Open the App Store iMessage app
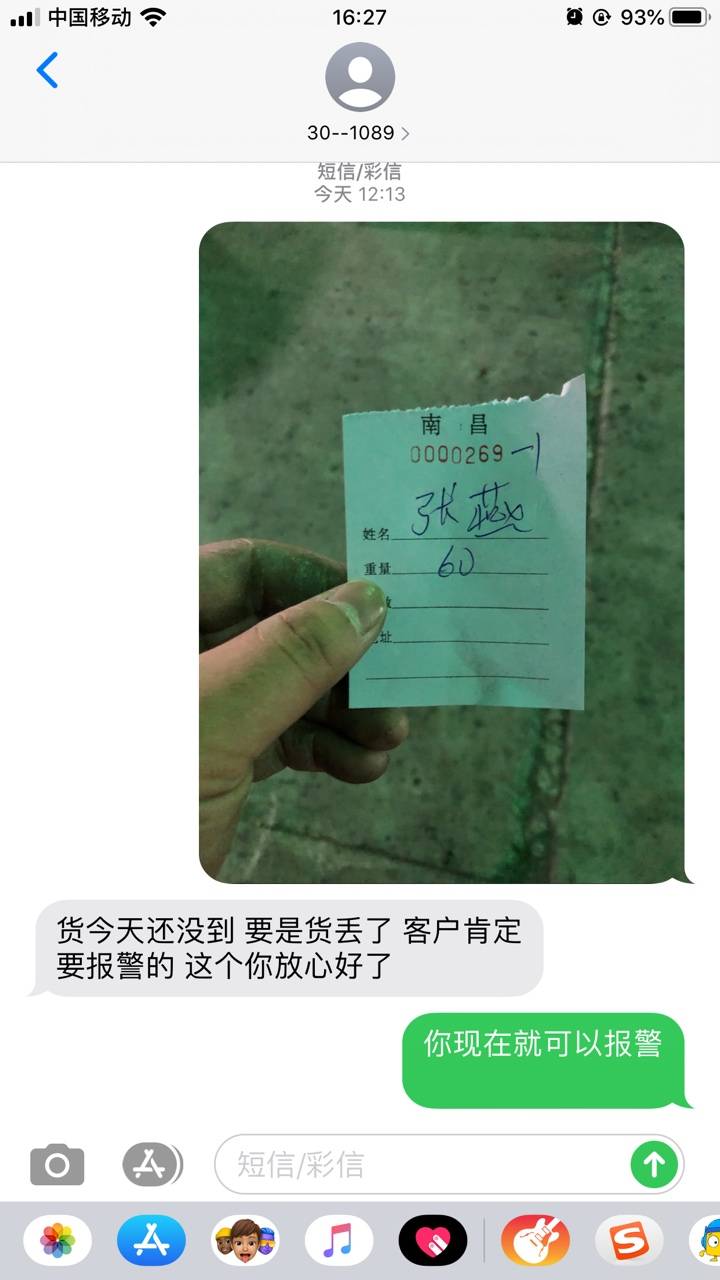The width and height of the screenshot is (720, 1280). [x=151, y=1242]
